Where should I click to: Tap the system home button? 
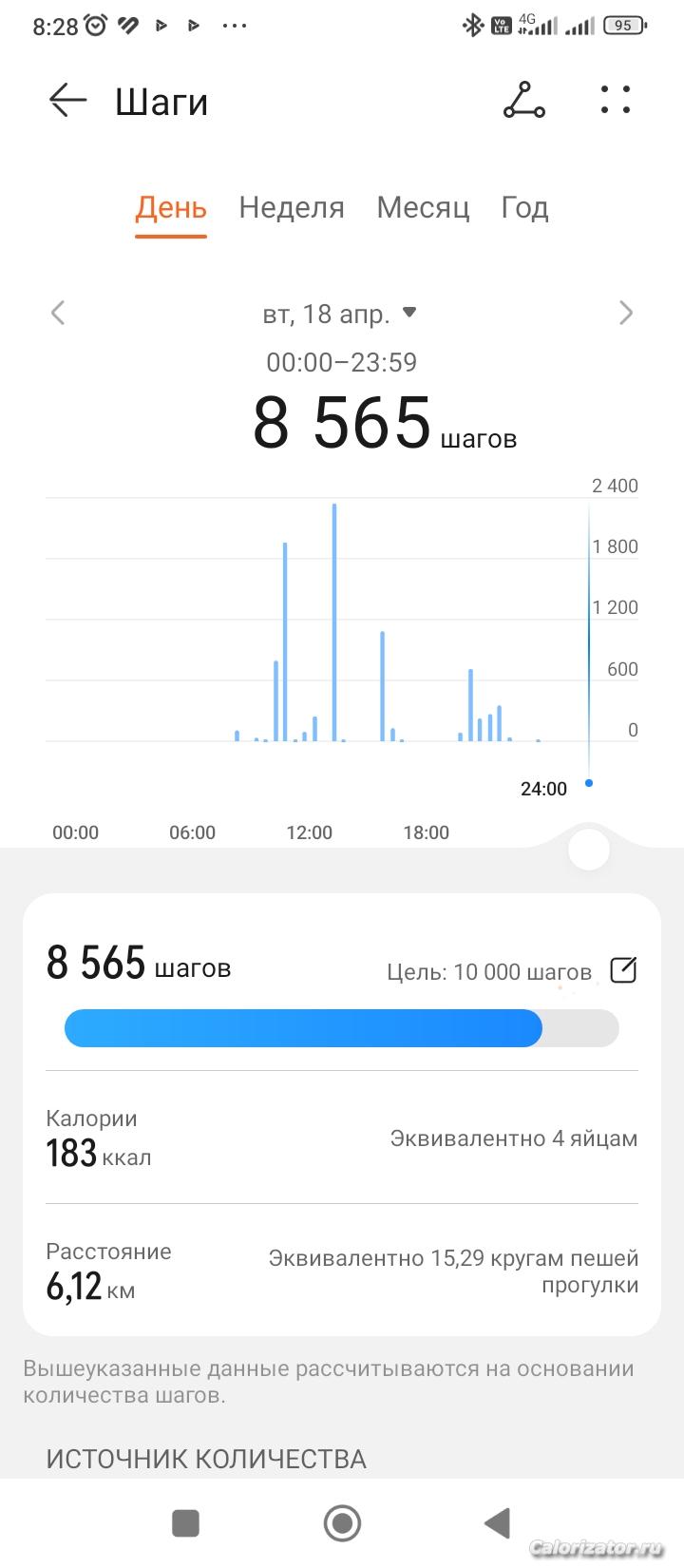(342, 1523)
